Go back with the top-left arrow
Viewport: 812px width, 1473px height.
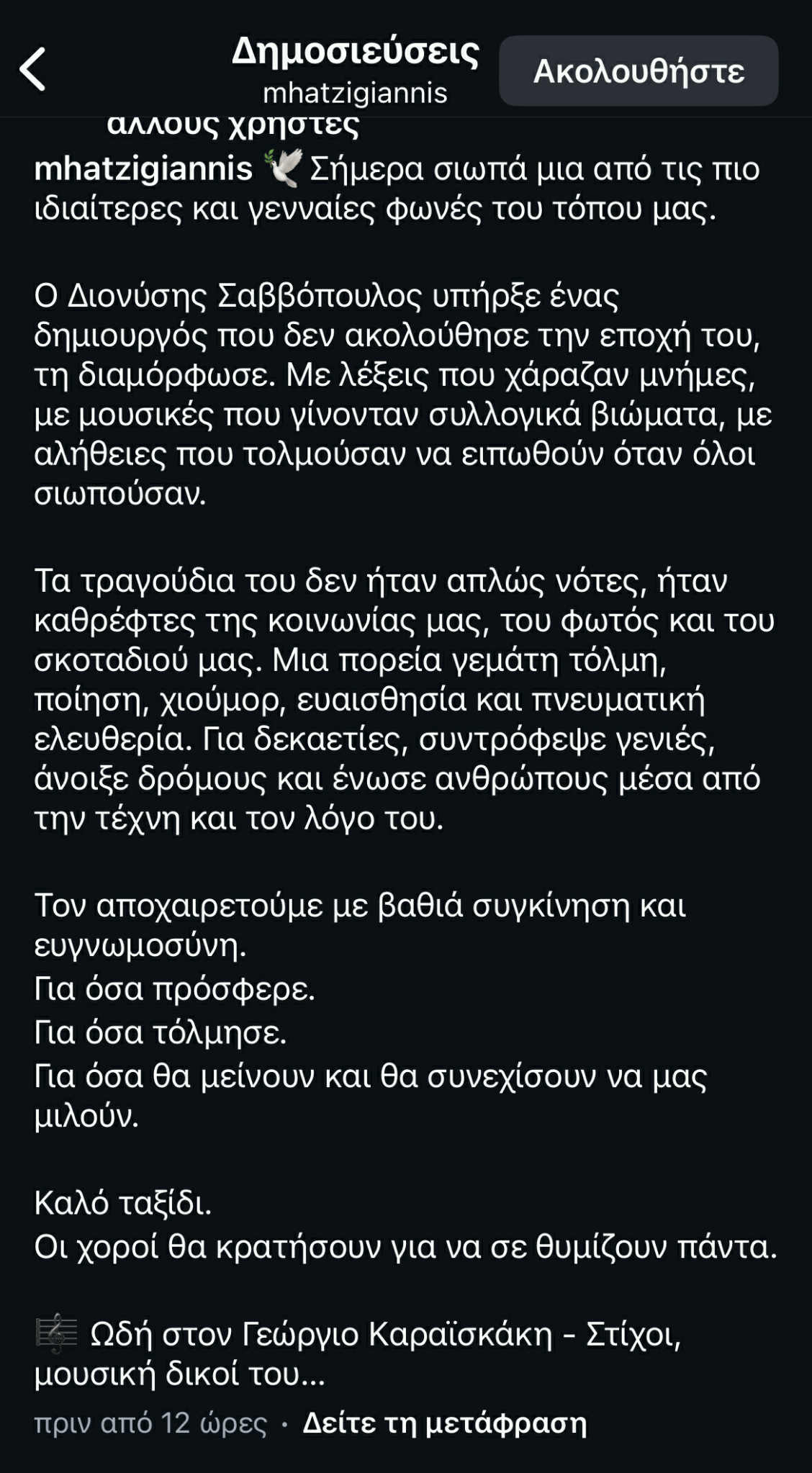pos(33,69)
